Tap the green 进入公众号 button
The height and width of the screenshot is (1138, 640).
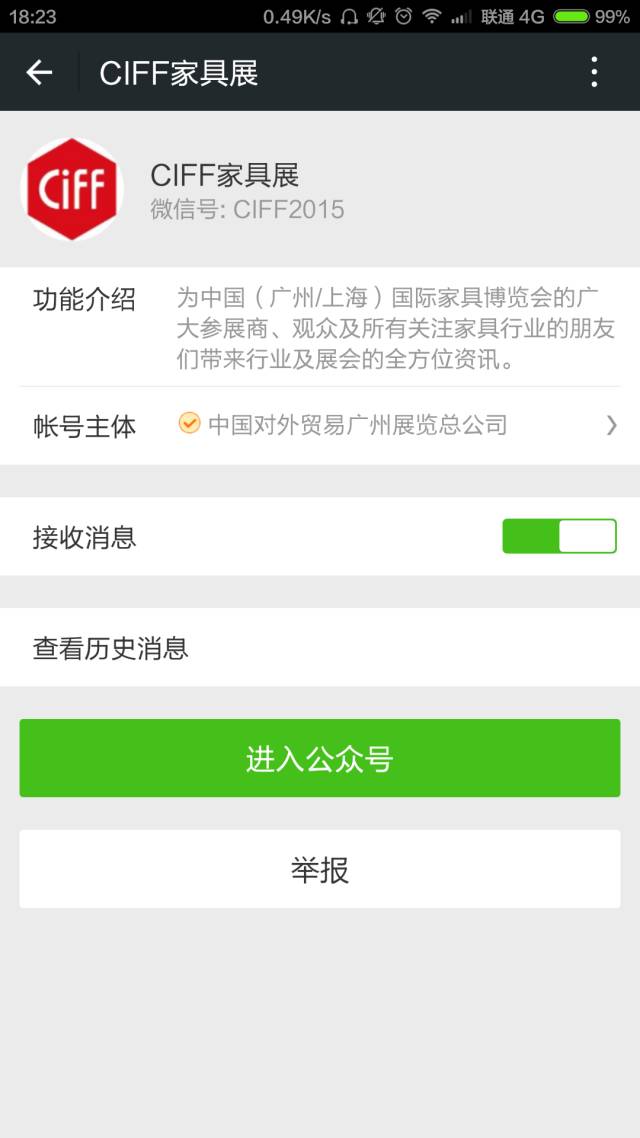coord(320,758)
